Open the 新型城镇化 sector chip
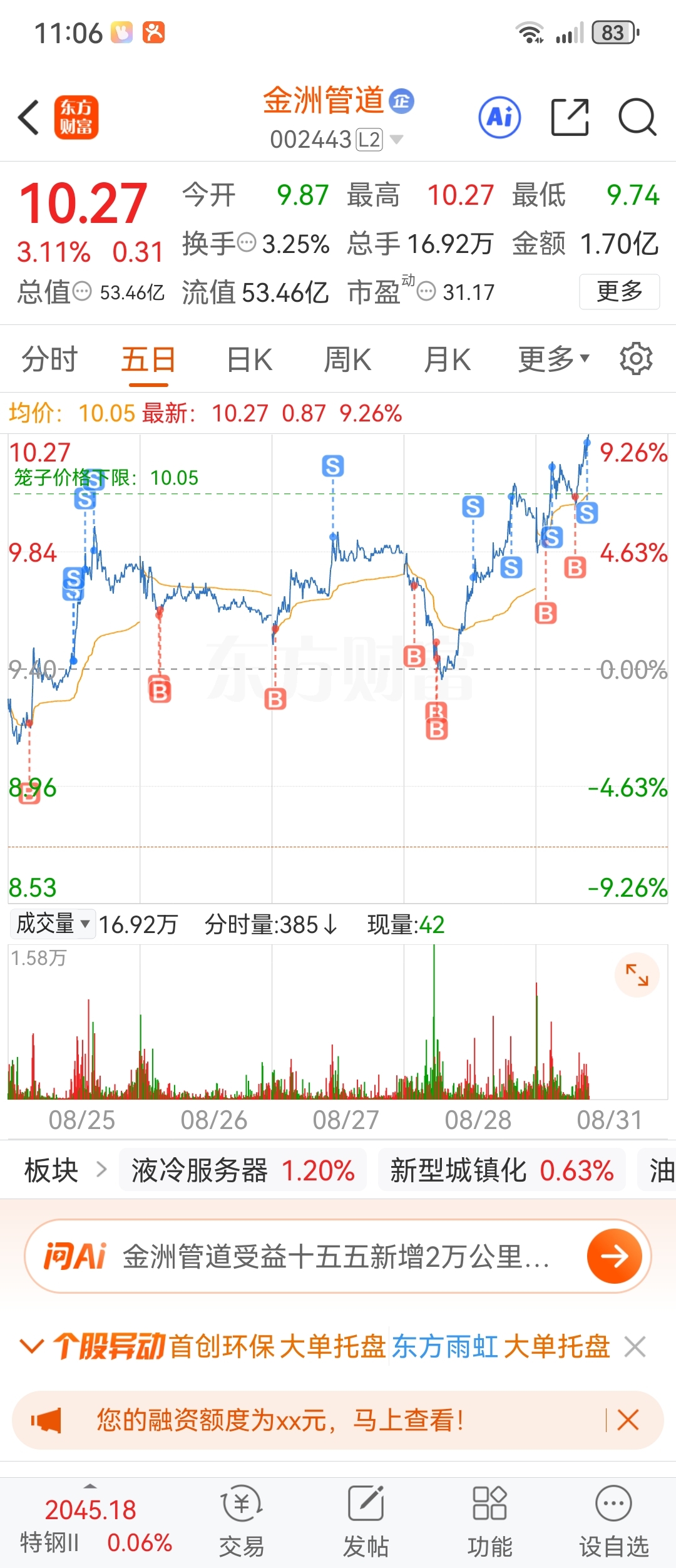Screen dimensions: 676x1568 tap(502, 1170)
